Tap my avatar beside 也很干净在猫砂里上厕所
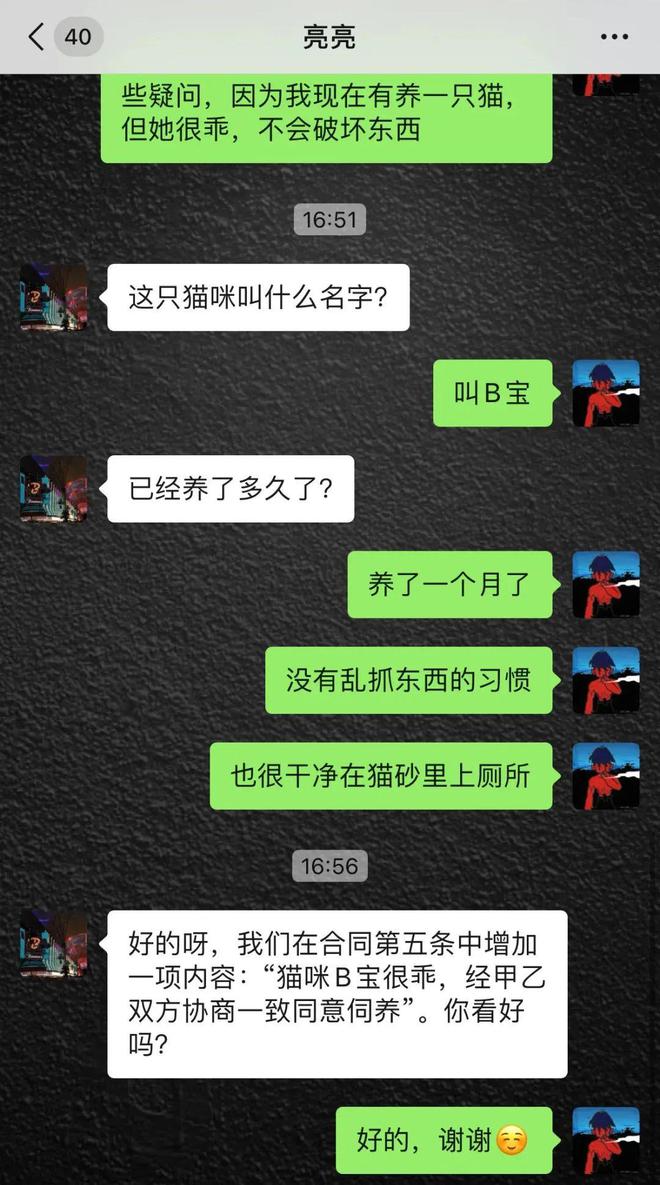This screenshot has width=660, height=1185. click(x=606, y=776)
